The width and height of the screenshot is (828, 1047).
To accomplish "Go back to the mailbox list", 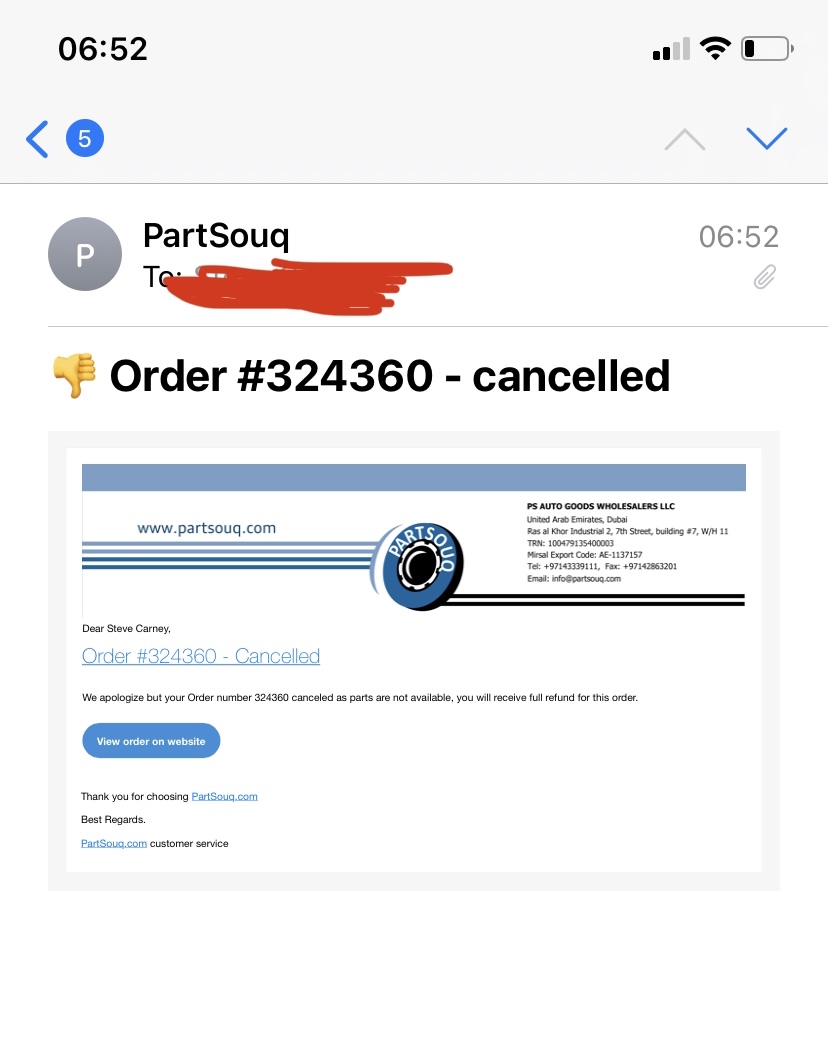I will (38, 139).
